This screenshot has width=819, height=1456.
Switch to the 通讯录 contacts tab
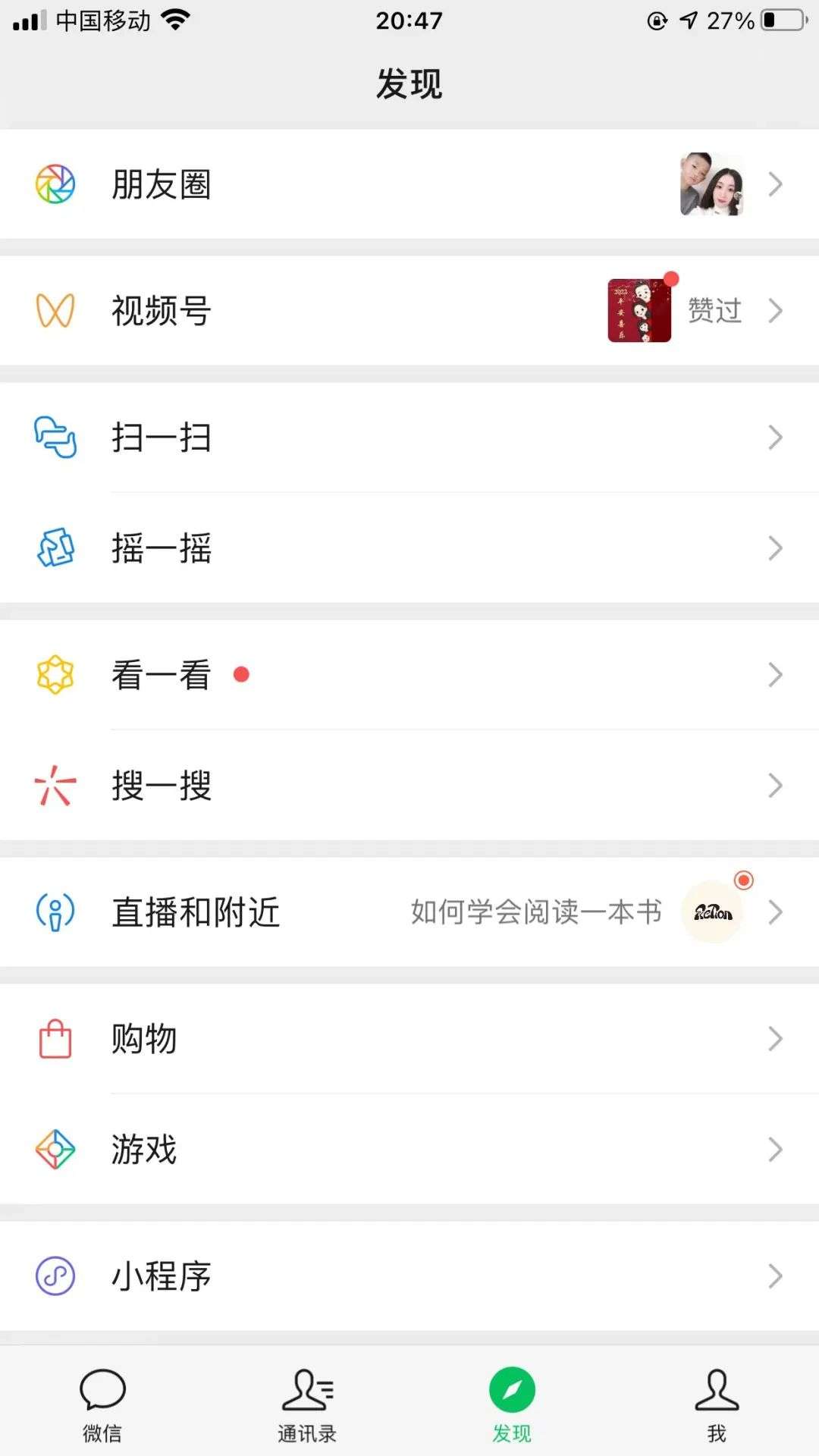[x=307, y=1404]
